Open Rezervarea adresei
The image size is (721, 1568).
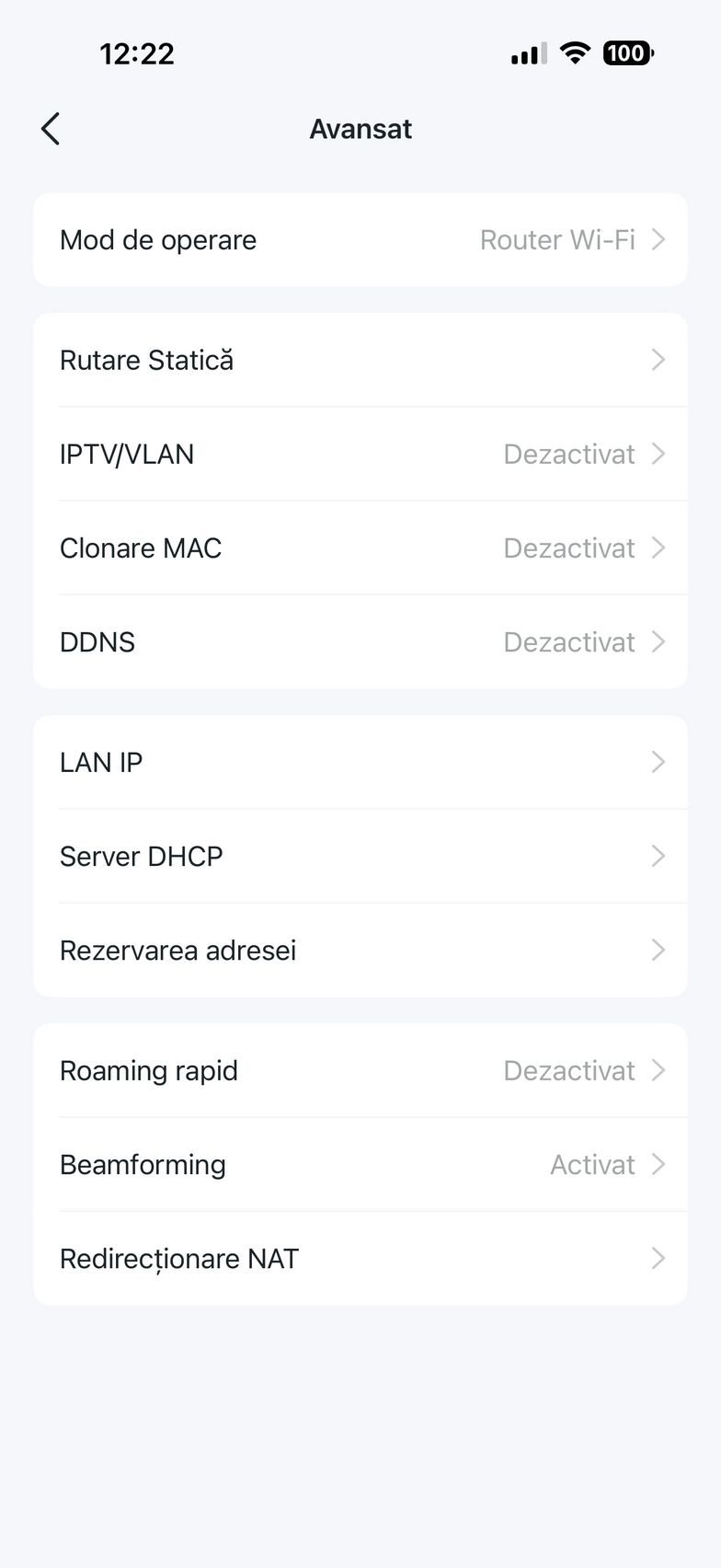360,950
